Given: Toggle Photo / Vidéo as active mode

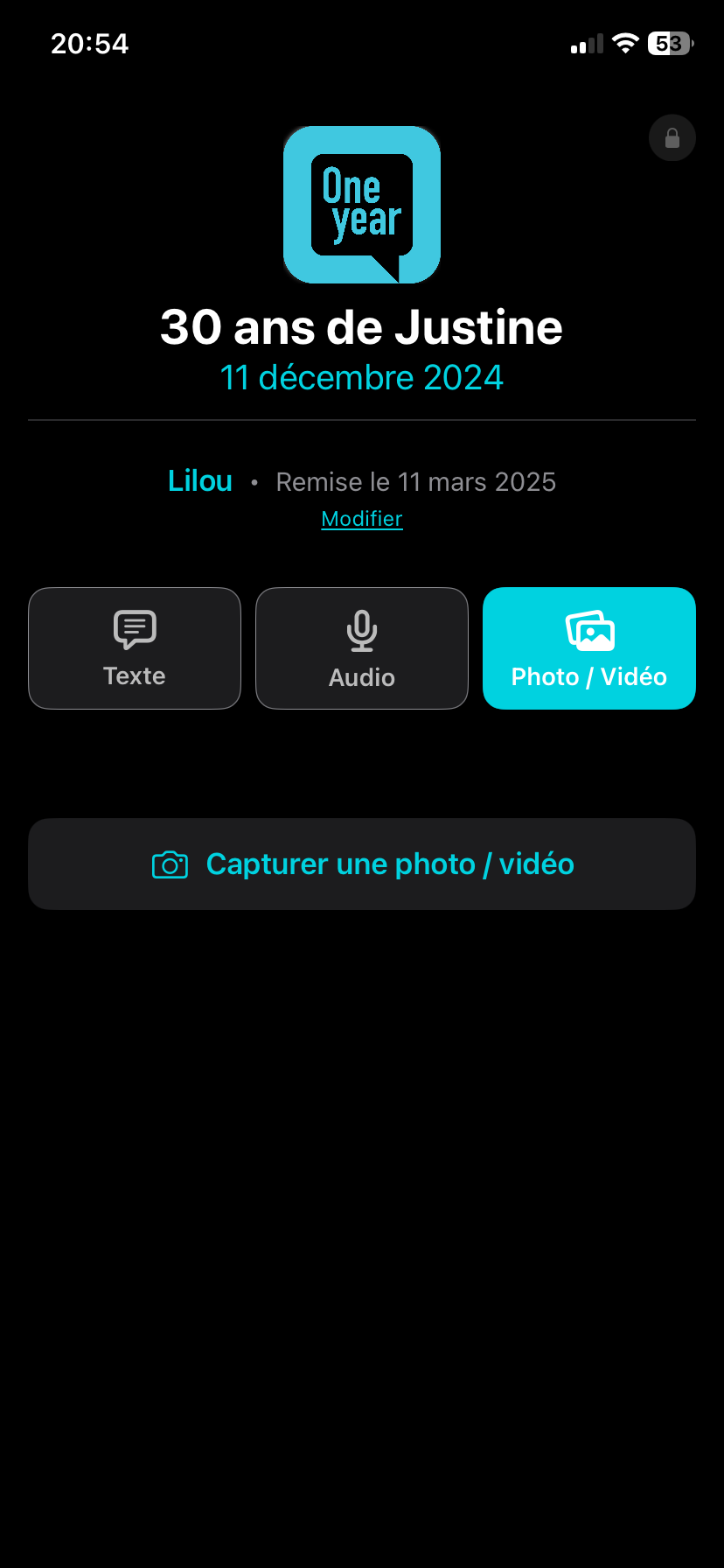Looking at the screenshot, I should tap(588, 647).
